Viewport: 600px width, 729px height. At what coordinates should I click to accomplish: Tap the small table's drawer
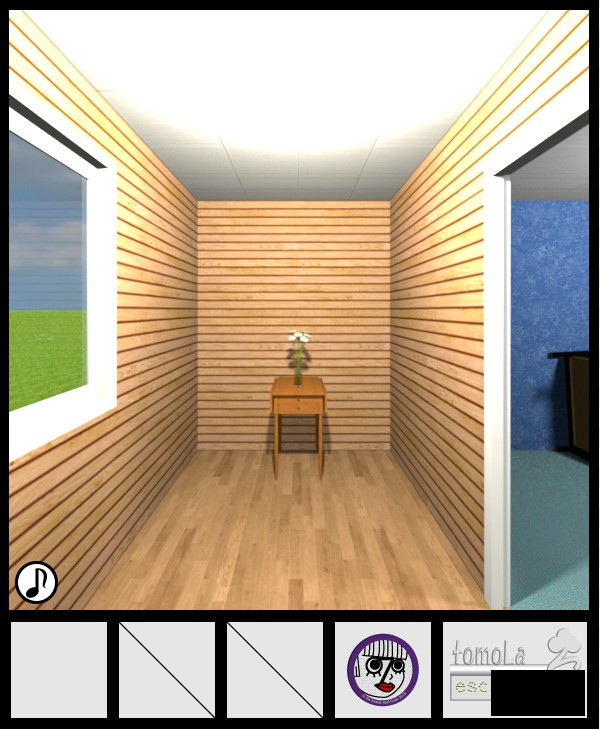pyautogui.click(x=298, y=404)
